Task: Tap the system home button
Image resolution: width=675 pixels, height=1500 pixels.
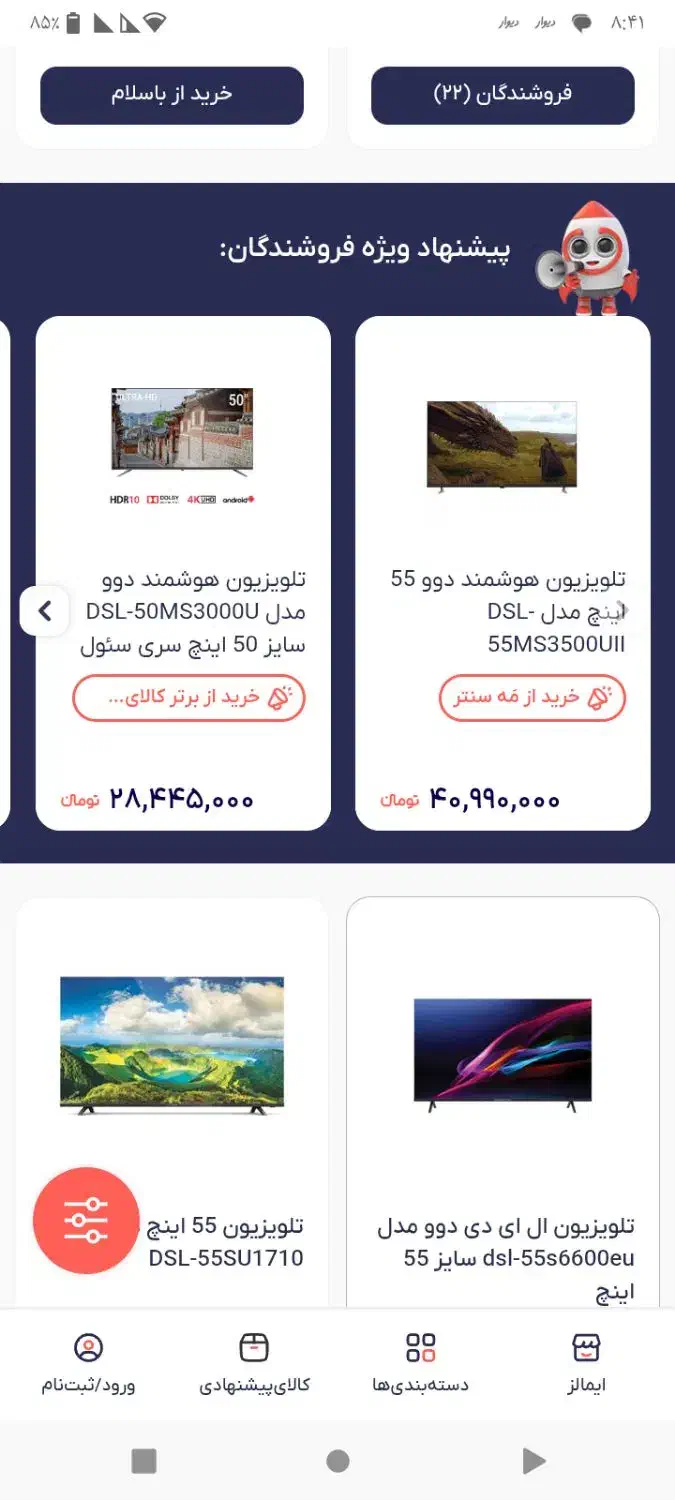Action: click(x=338, y=1461)
